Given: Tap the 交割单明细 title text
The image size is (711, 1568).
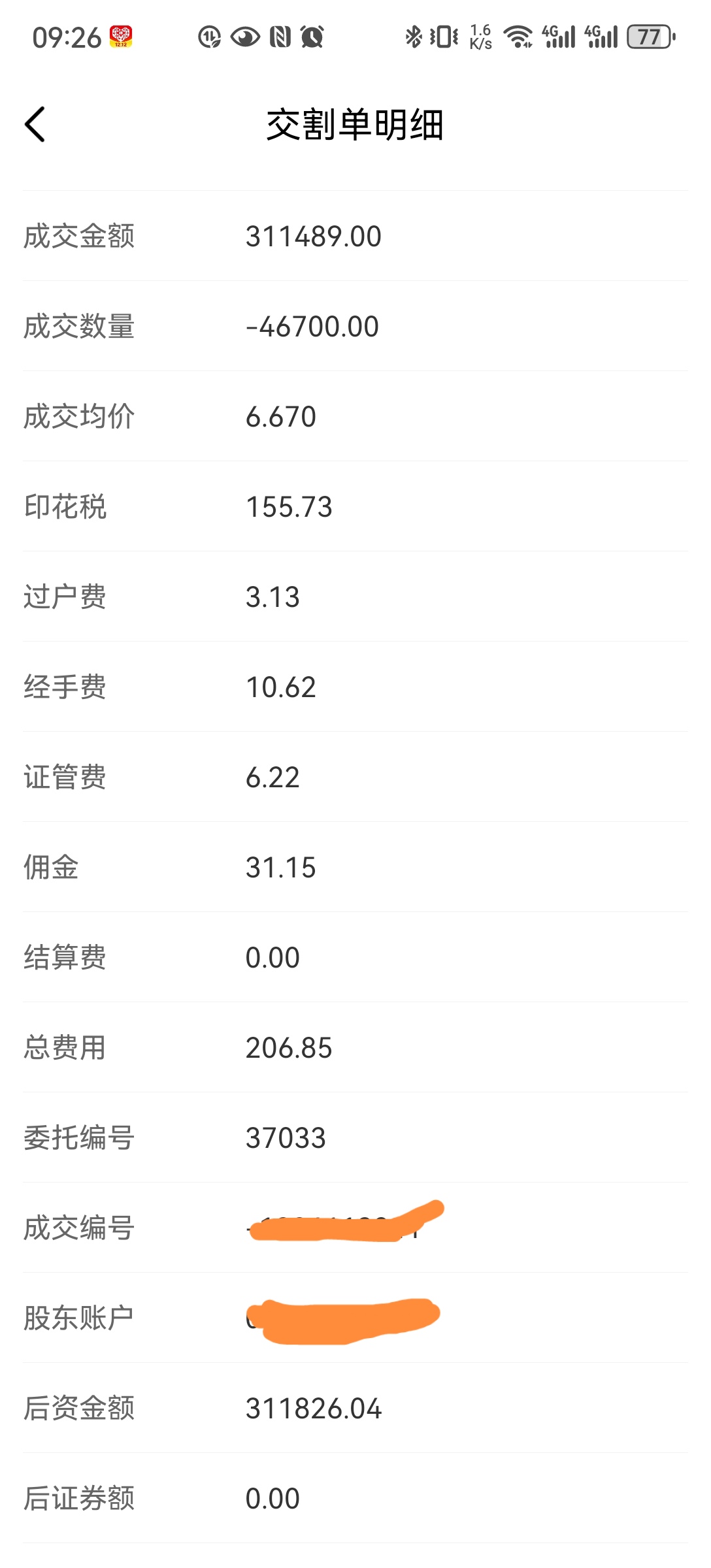Looking at the screenshot, I should [355, 125].
